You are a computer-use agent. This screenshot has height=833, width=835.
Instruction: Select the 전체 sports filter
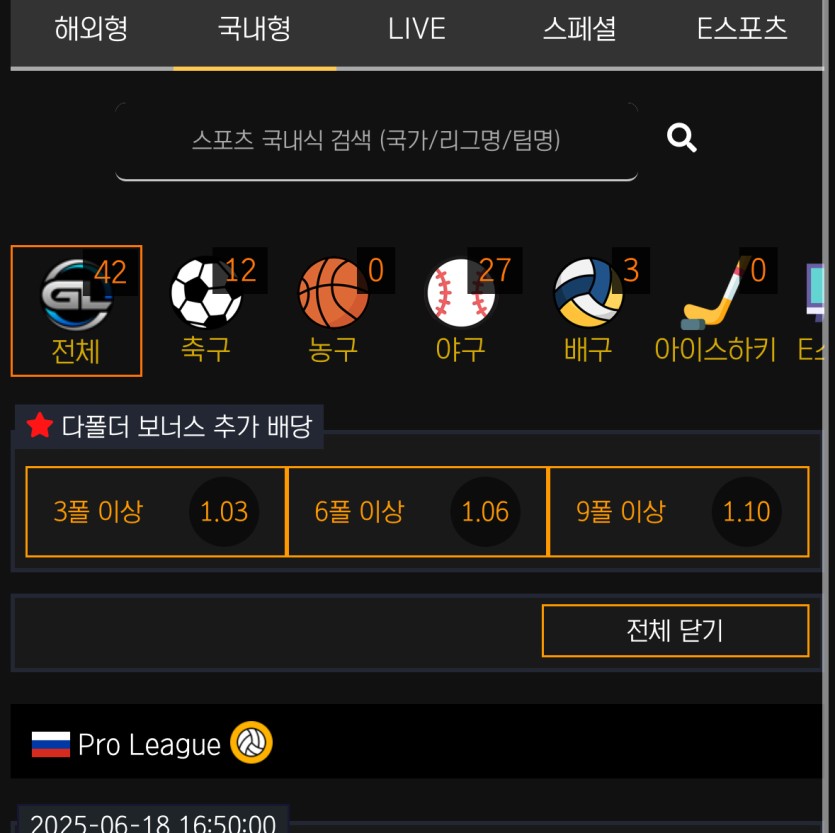point(76,311)
